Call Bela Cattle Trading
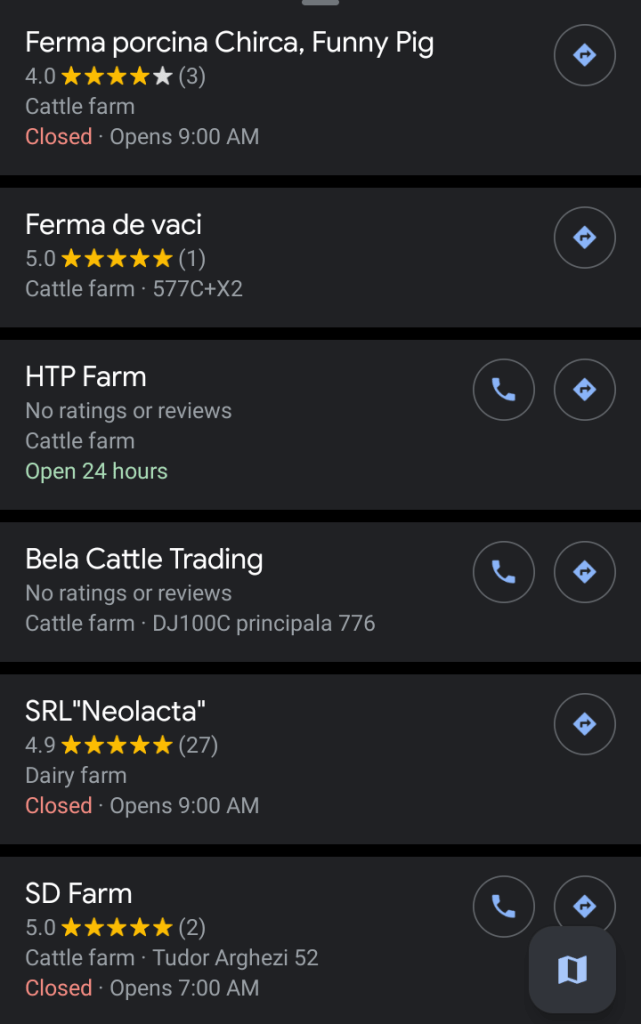 [504, 571]
